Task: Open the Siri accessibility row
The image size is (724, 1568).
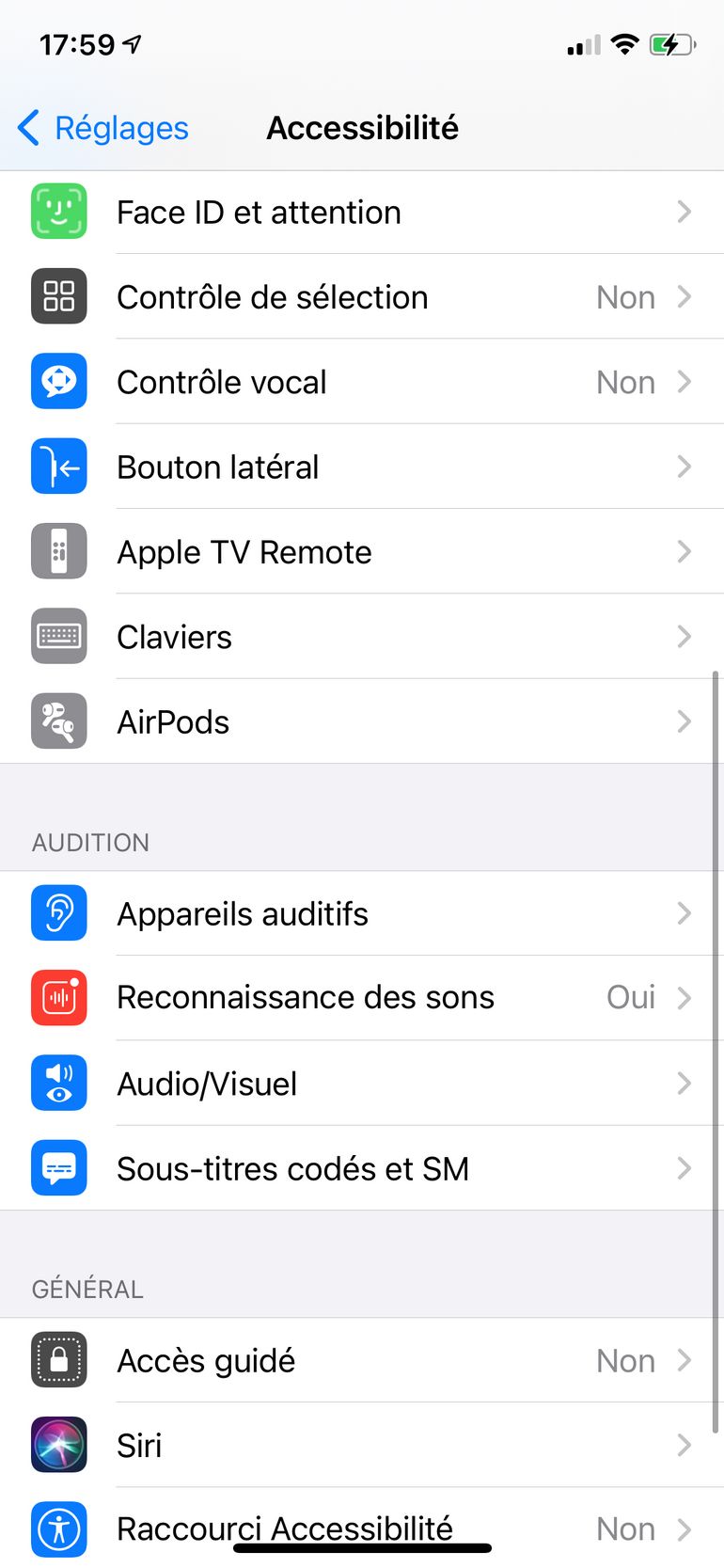Action: (x=362, y=1445)
